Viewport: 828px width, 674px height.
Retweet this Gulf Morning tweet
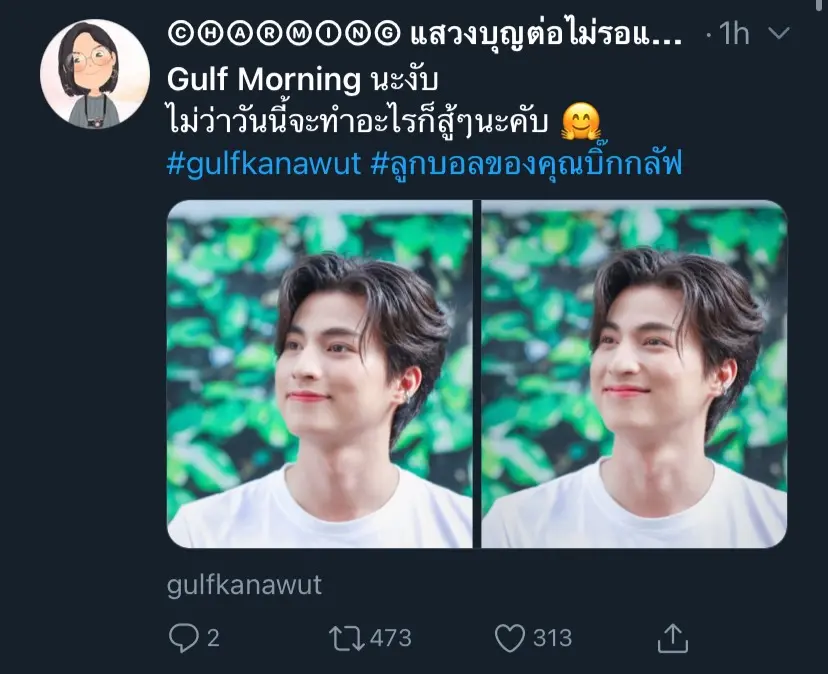(x=347, y=638)
